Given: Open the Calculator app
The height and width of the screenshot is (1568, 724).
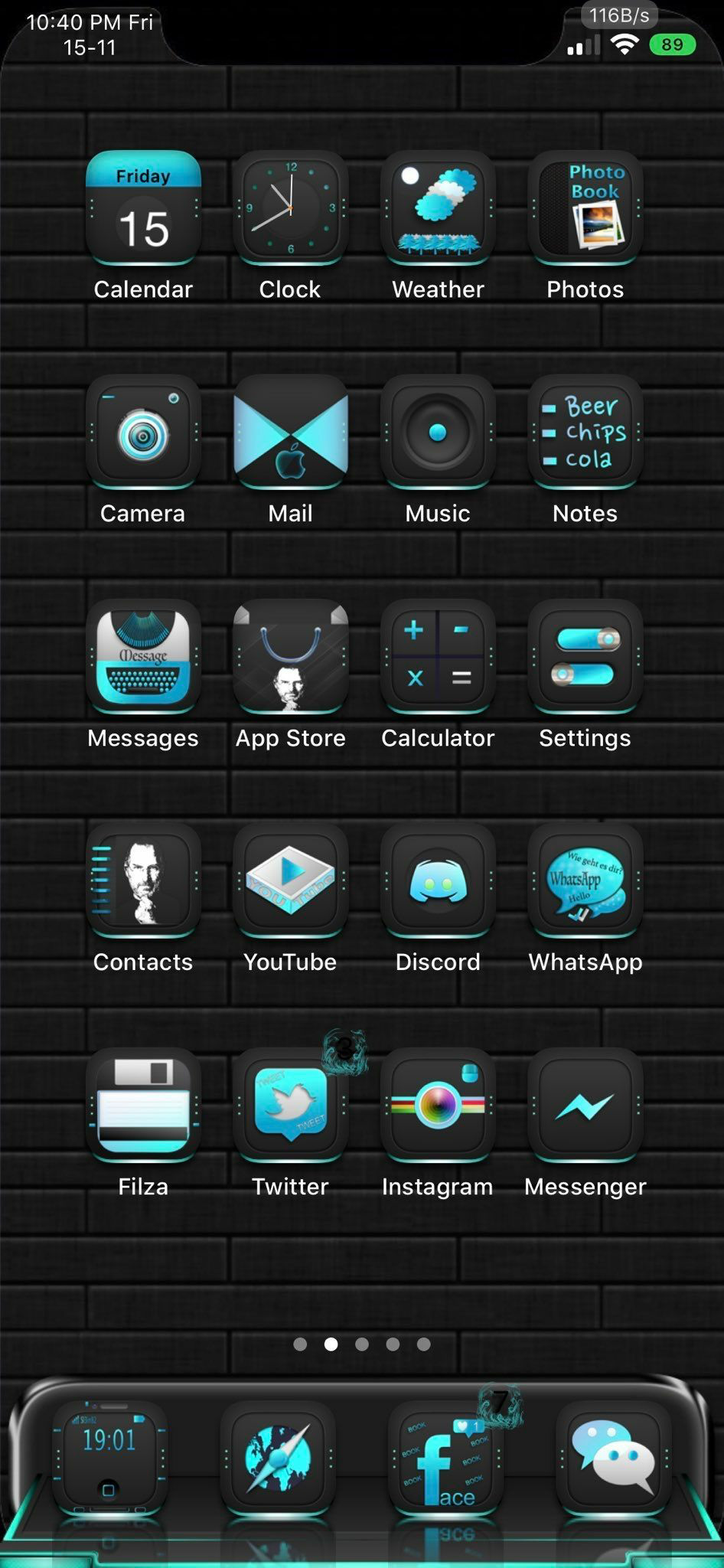Looking at the screenshot, I should pos(438,658).
